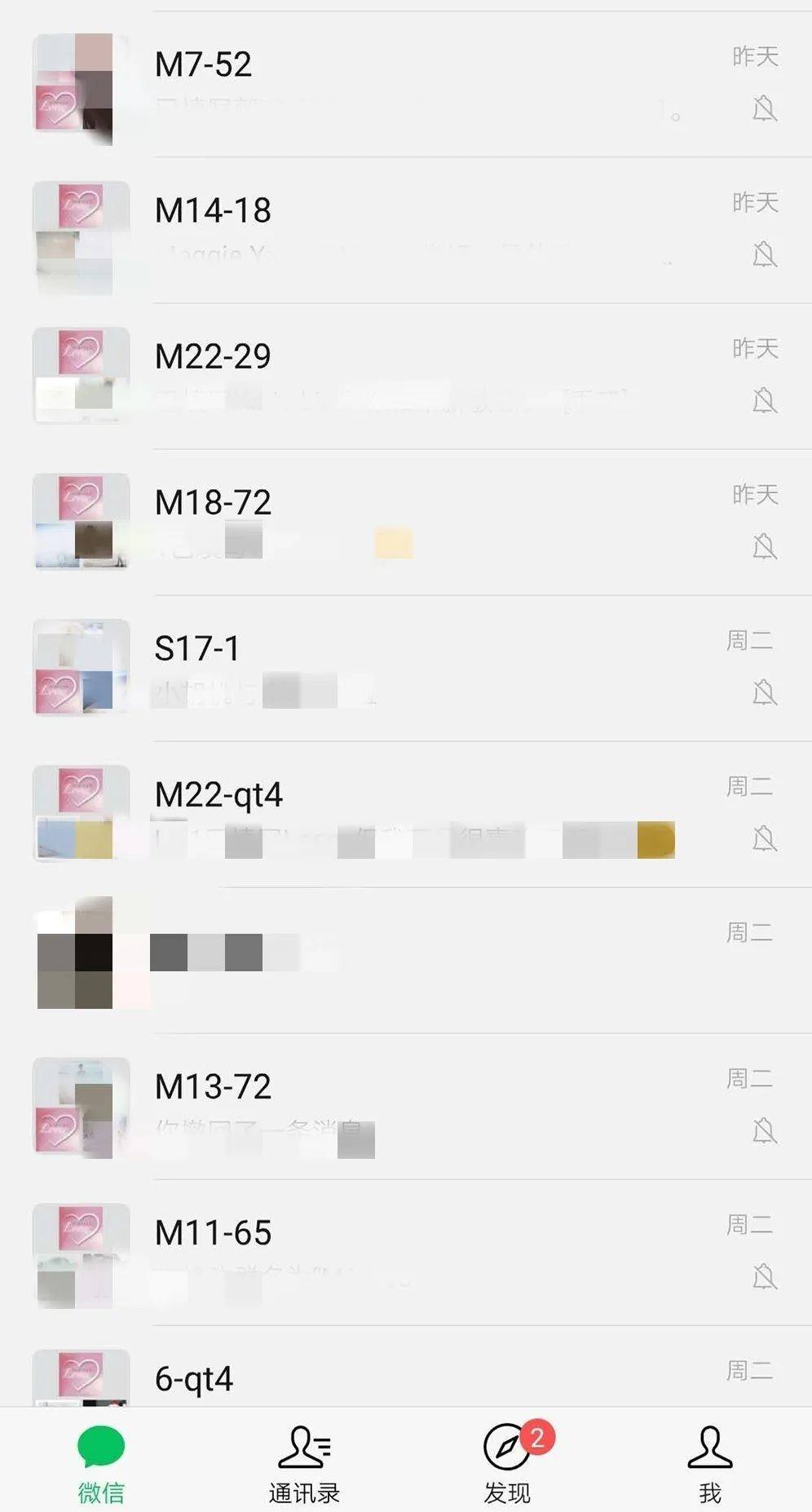
Task: Switch to the 通讯录 contacts tab
Action: point(304,1463)
